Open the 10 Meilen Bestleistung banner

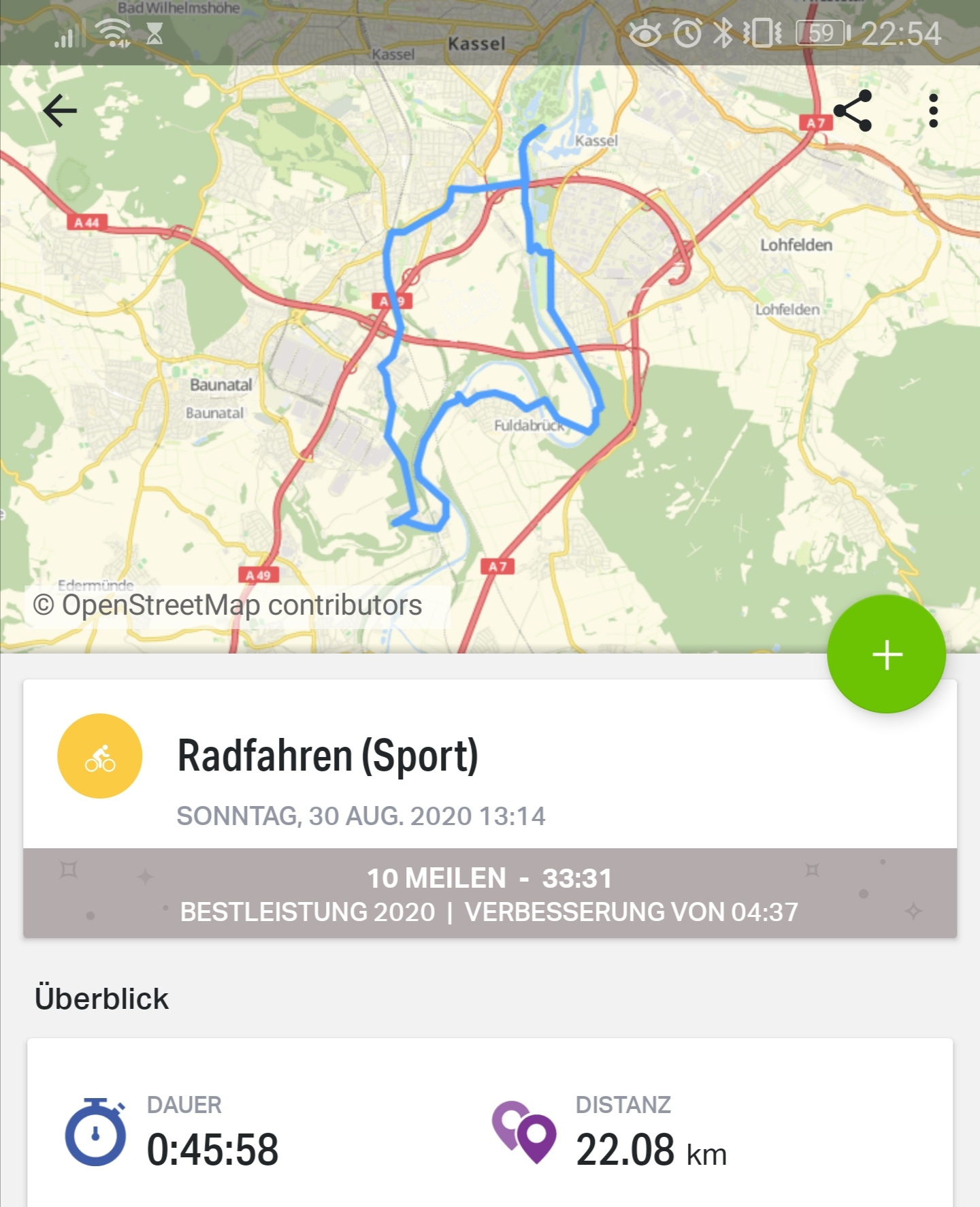pyautogui.click(x=490, y=893)
